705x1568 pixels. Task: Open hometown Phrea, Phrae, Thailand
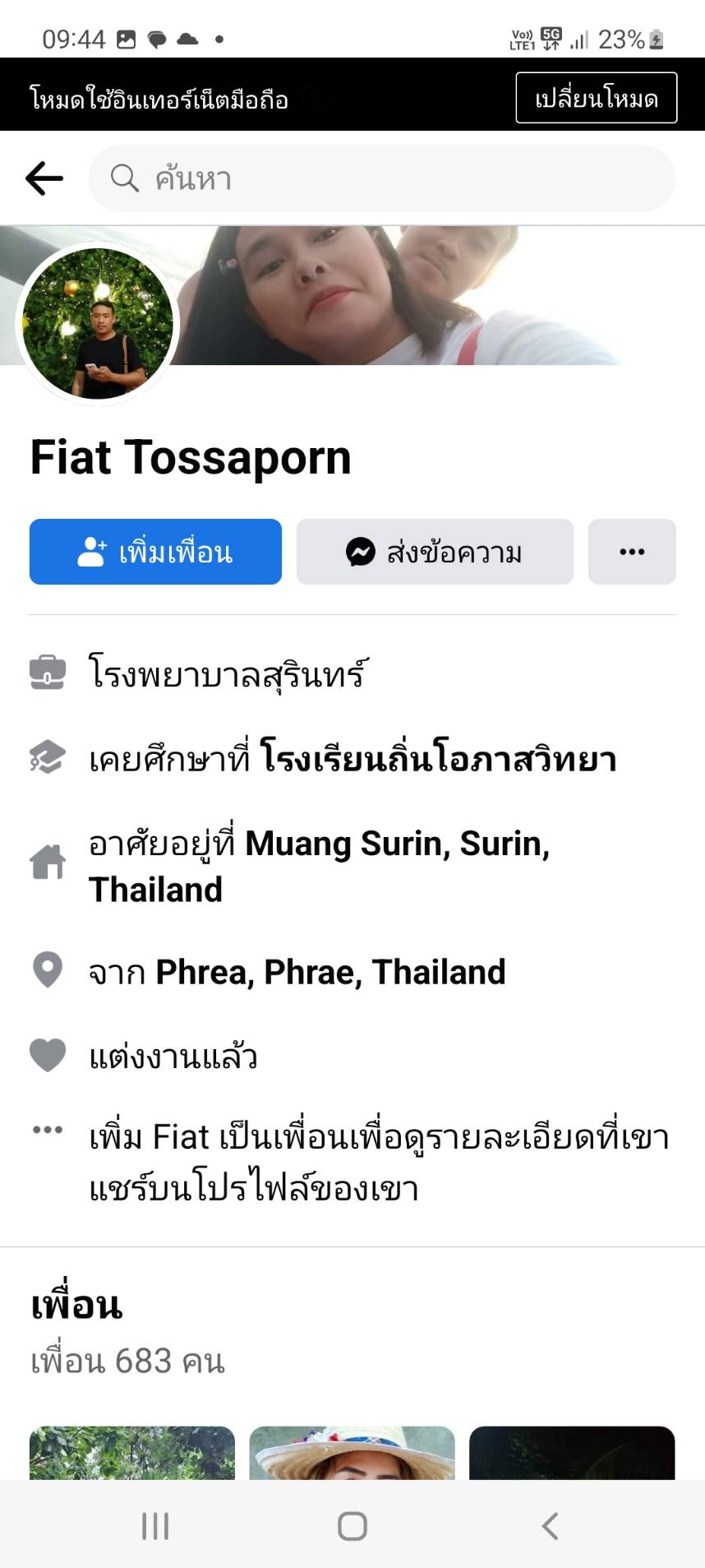(330, 972)
